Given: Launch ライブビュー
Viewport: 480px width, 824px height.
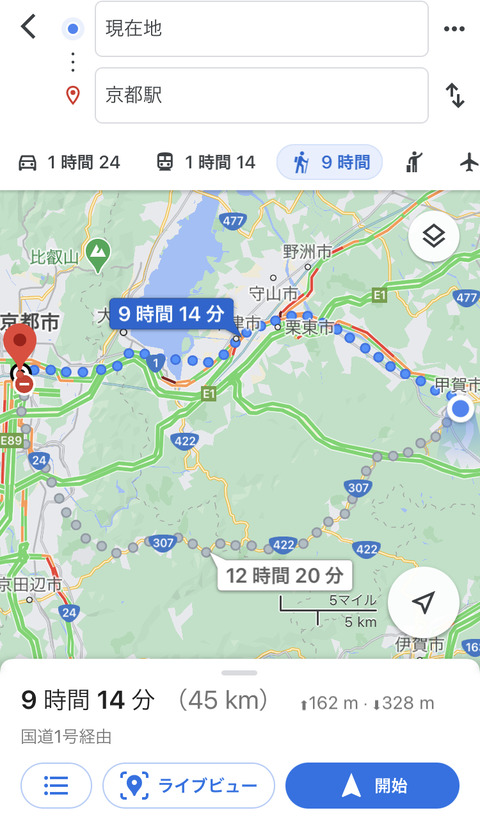Looking at the screenshot, I should point(189,786).
